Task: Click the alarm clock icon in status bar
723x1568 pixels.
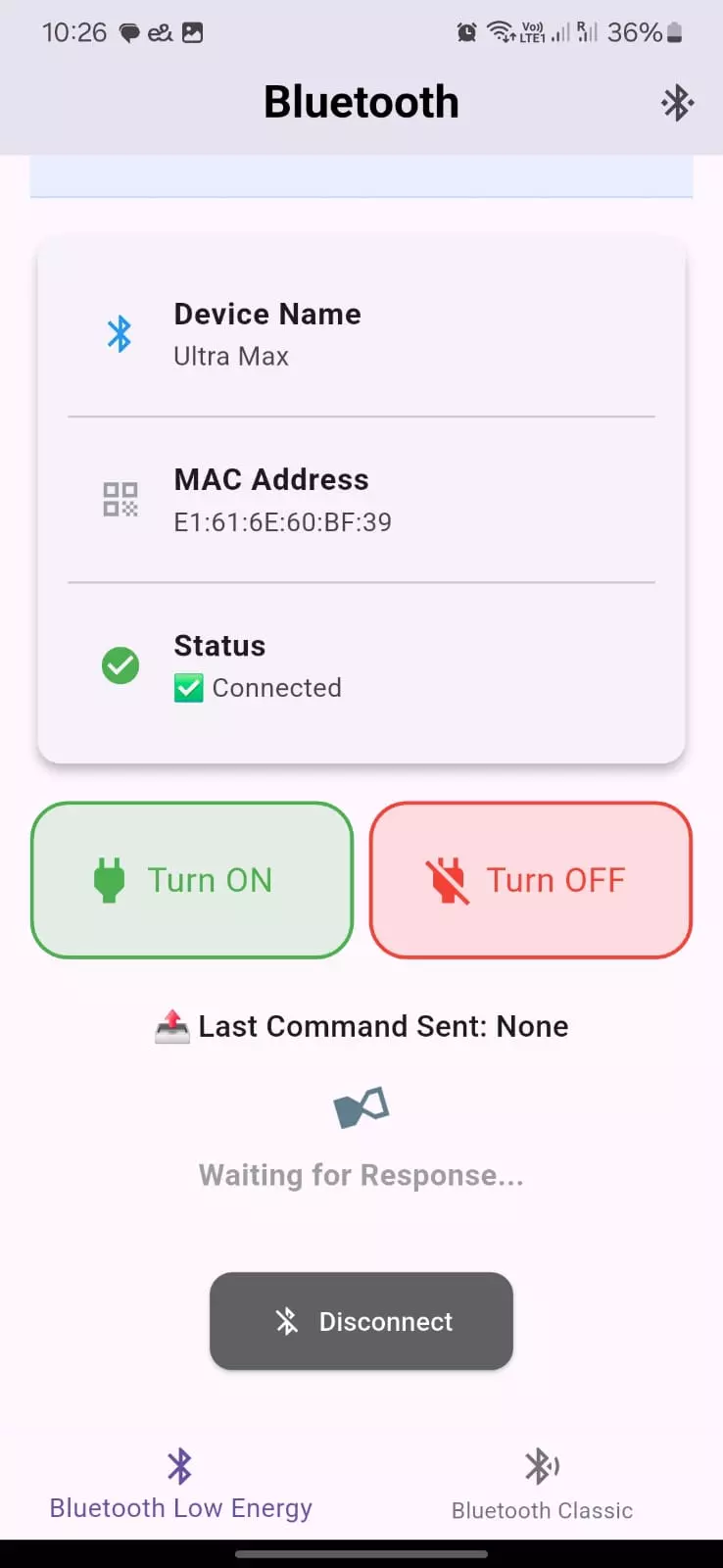Action: click(466, 31)
